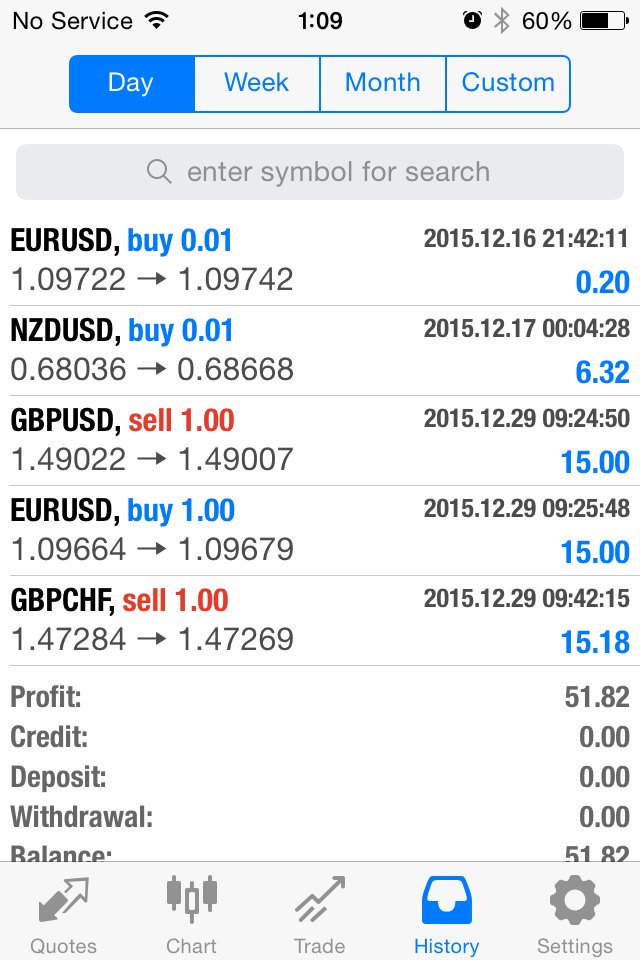Open the EURUSD buy 1.00 trade

point(320,530)
